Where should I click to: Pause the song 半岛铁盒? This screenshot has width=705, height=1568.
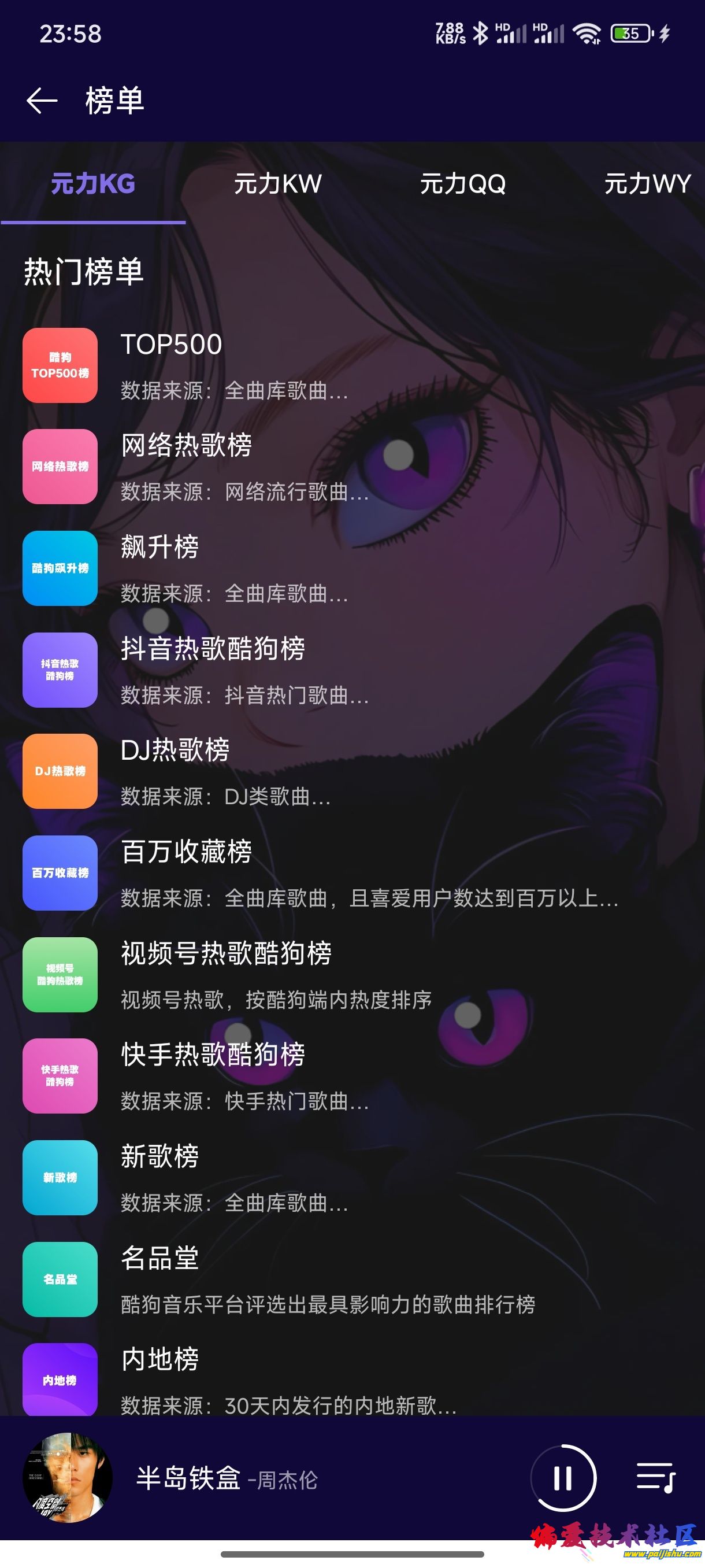click(x=563, y=1478)
